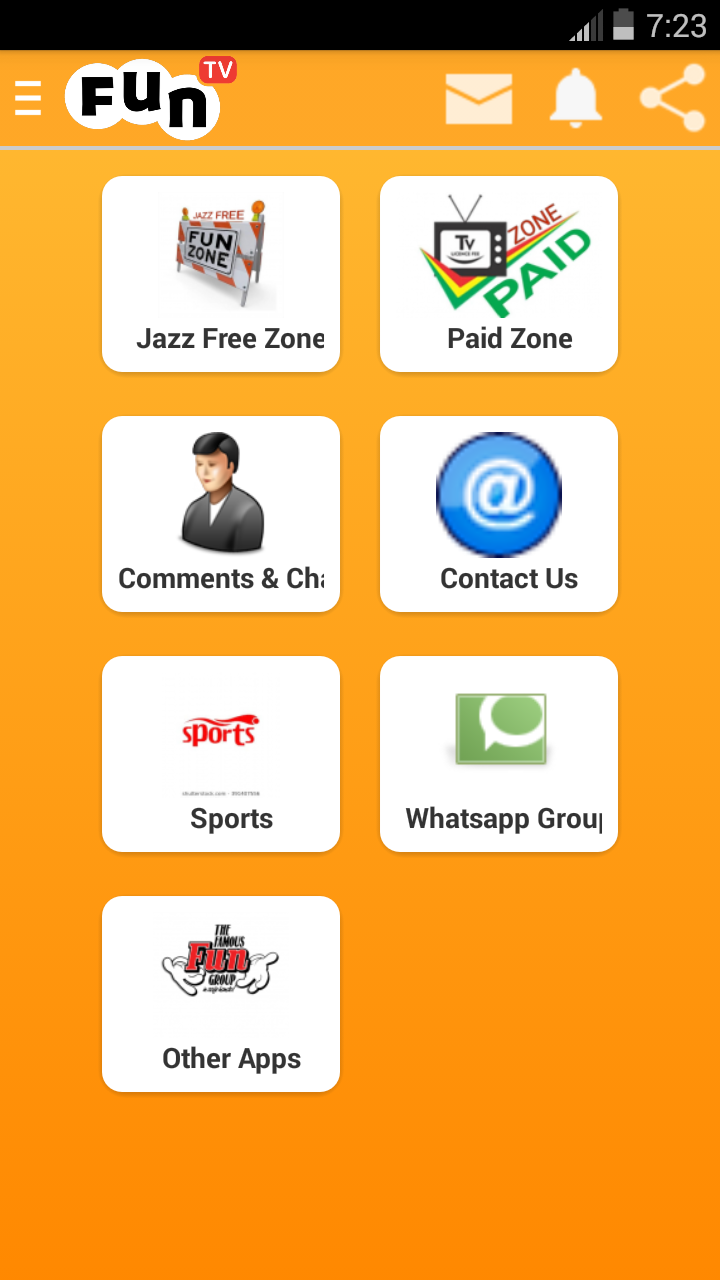Join the Whatsapp Group tile
The width and height of the screenshot is (720, 1280).
(x=499, y=754)
